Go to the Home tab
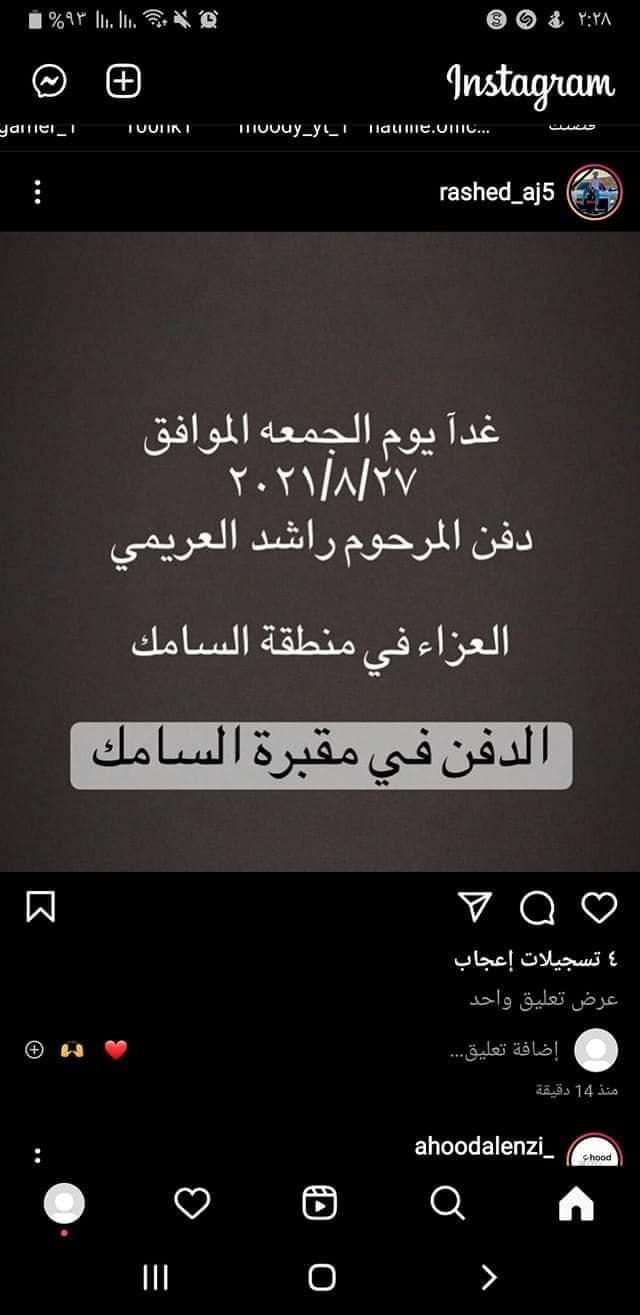 pyautogui.click(x=576, y=1203)
